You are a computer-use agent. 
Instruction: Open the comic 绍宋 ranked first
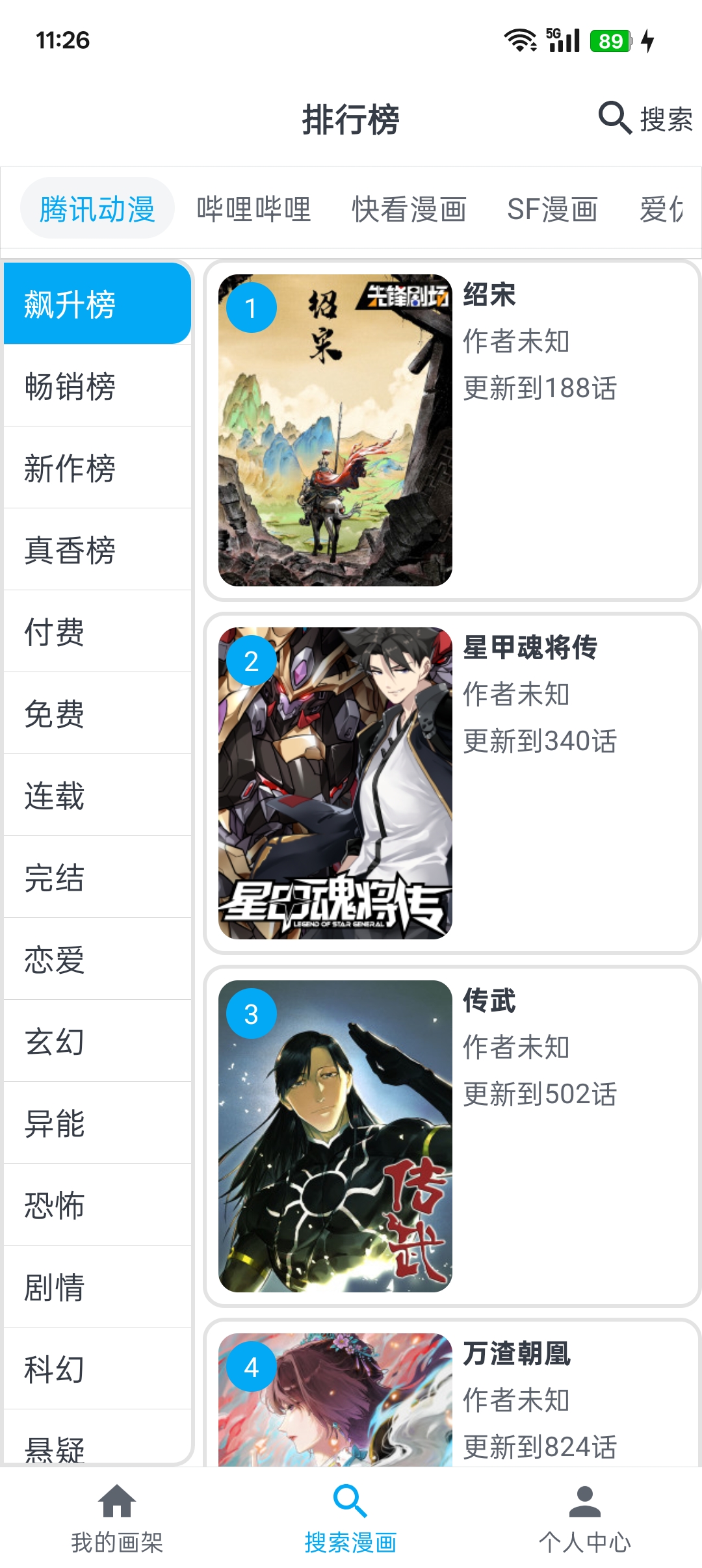point(452,430)
